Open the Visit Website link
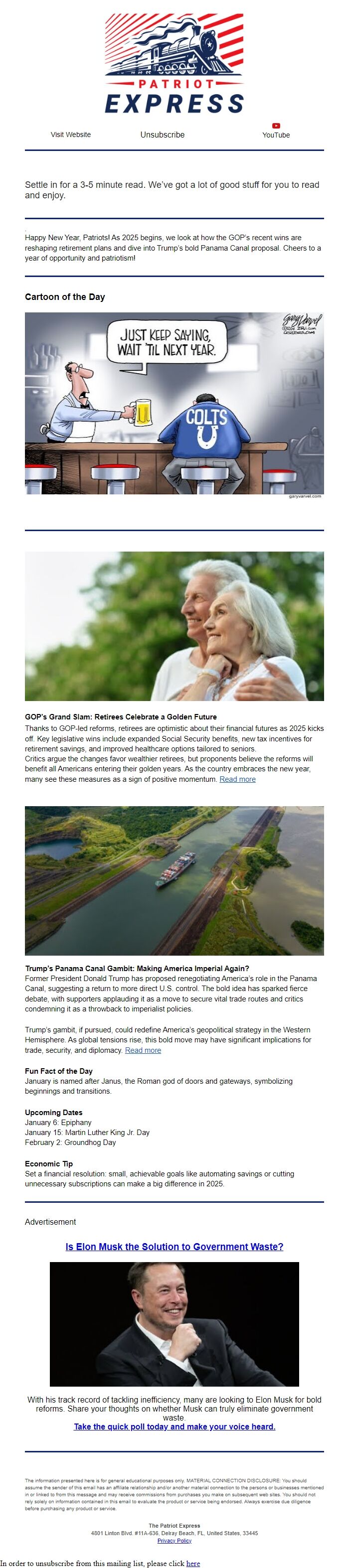This screenshot has height=1568, width=349. coord(71,135)
